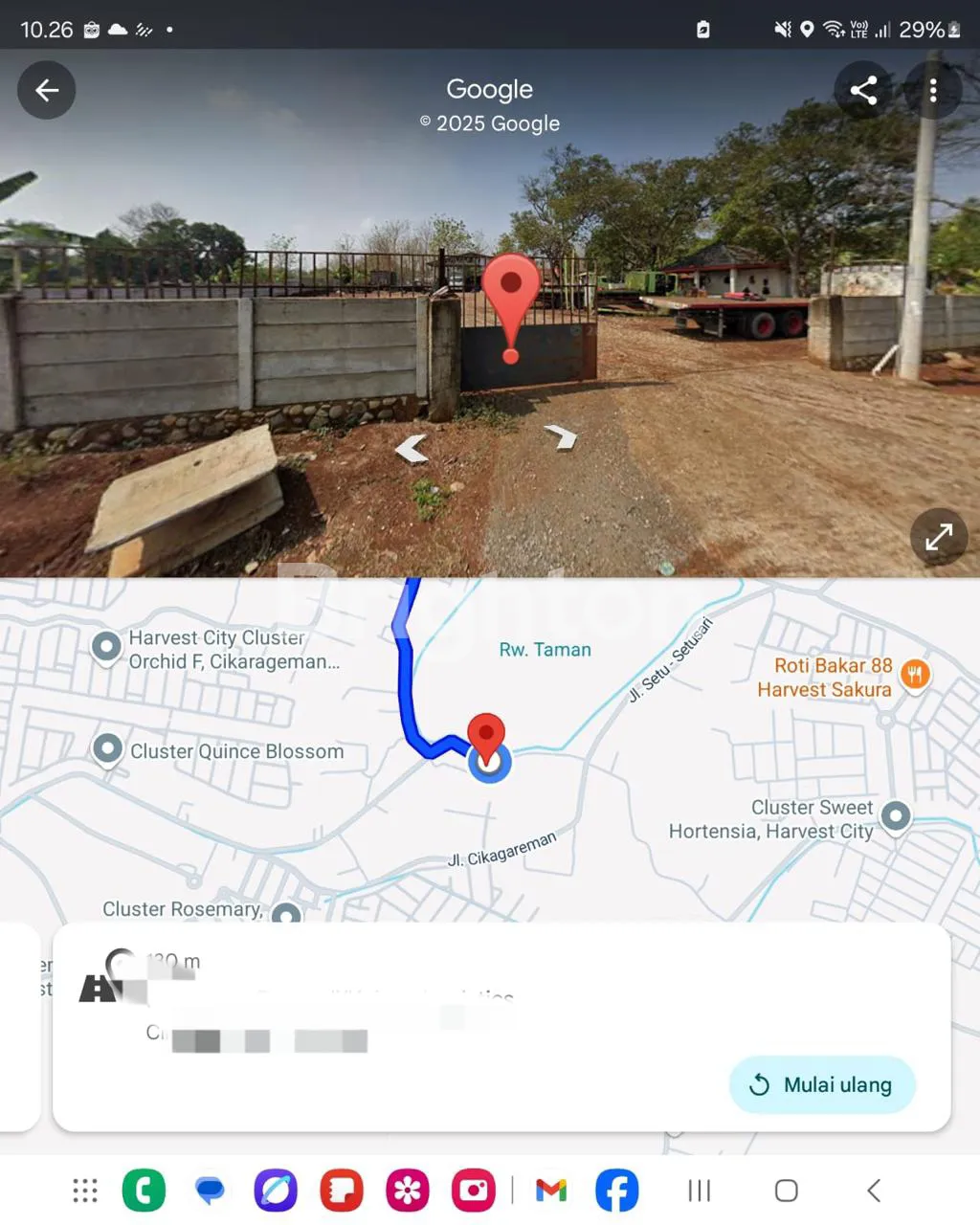The width and height of the screenshot is (980, 1225).
Task: Open the camera app in the taskbar
Action: 474,1191
